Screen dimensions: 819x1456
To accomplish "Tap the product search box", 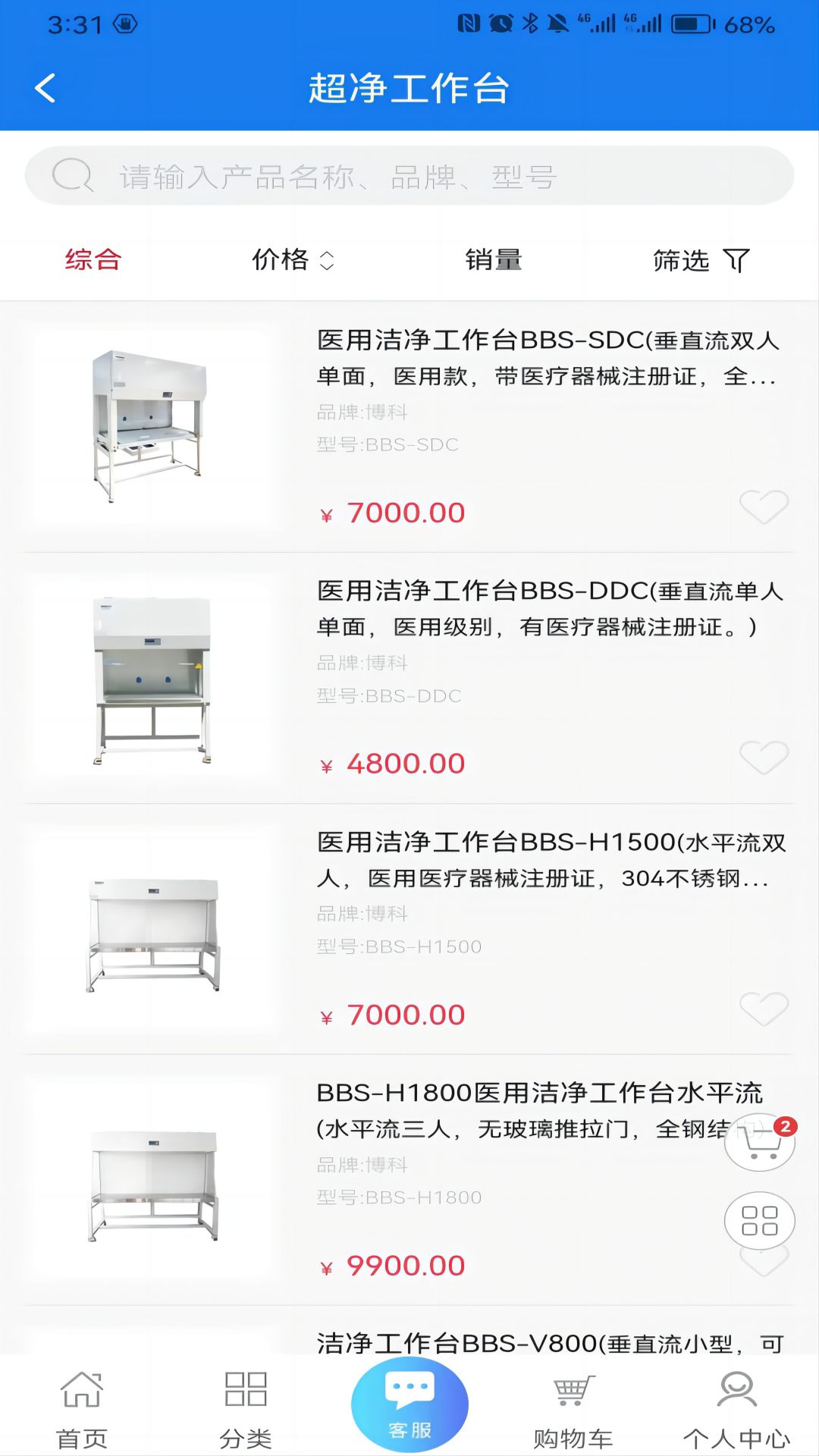I will point(409,176).
